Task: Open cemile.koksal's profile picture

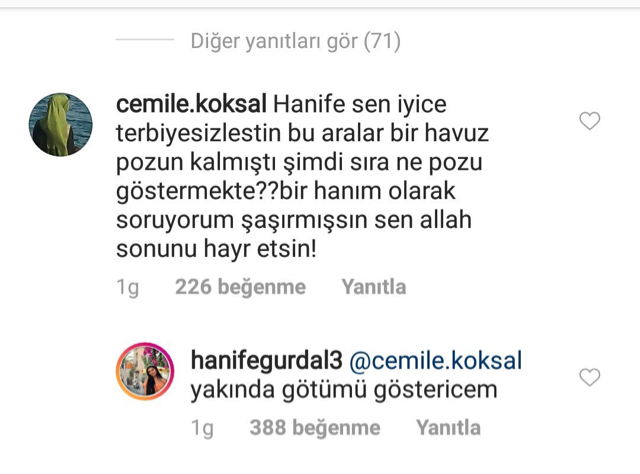Action: pos(62,123)
